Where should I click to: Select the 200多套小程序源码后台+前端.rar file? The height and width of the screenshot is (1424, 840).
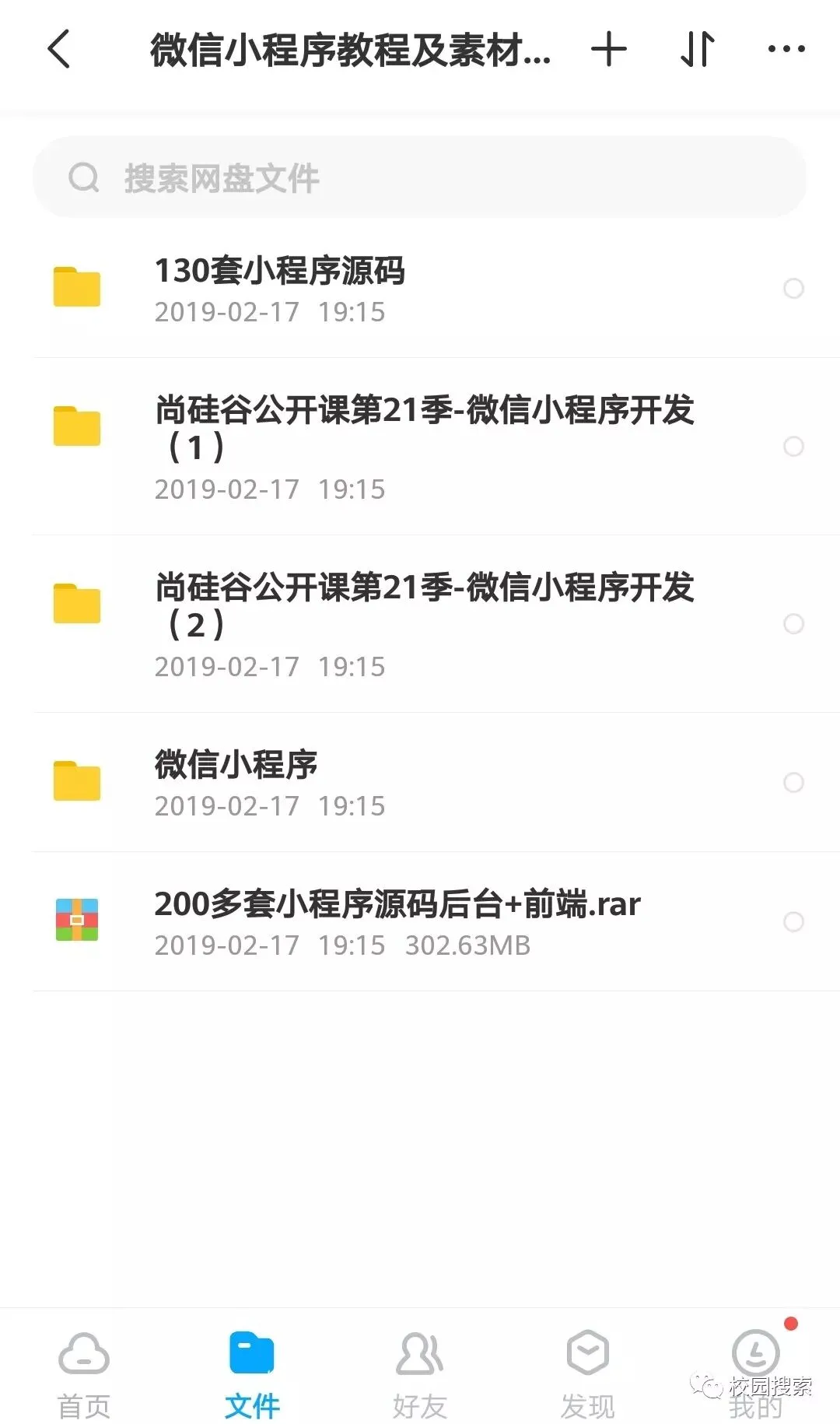click(793, 922)
